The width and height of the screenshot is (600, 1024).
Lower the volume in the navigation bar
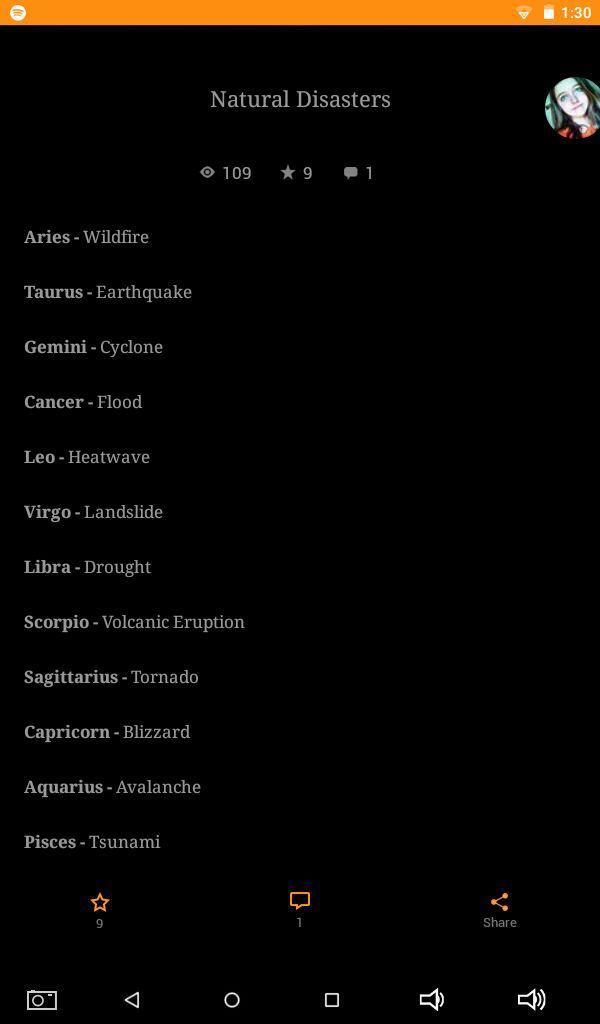click(x=432, y=999)
